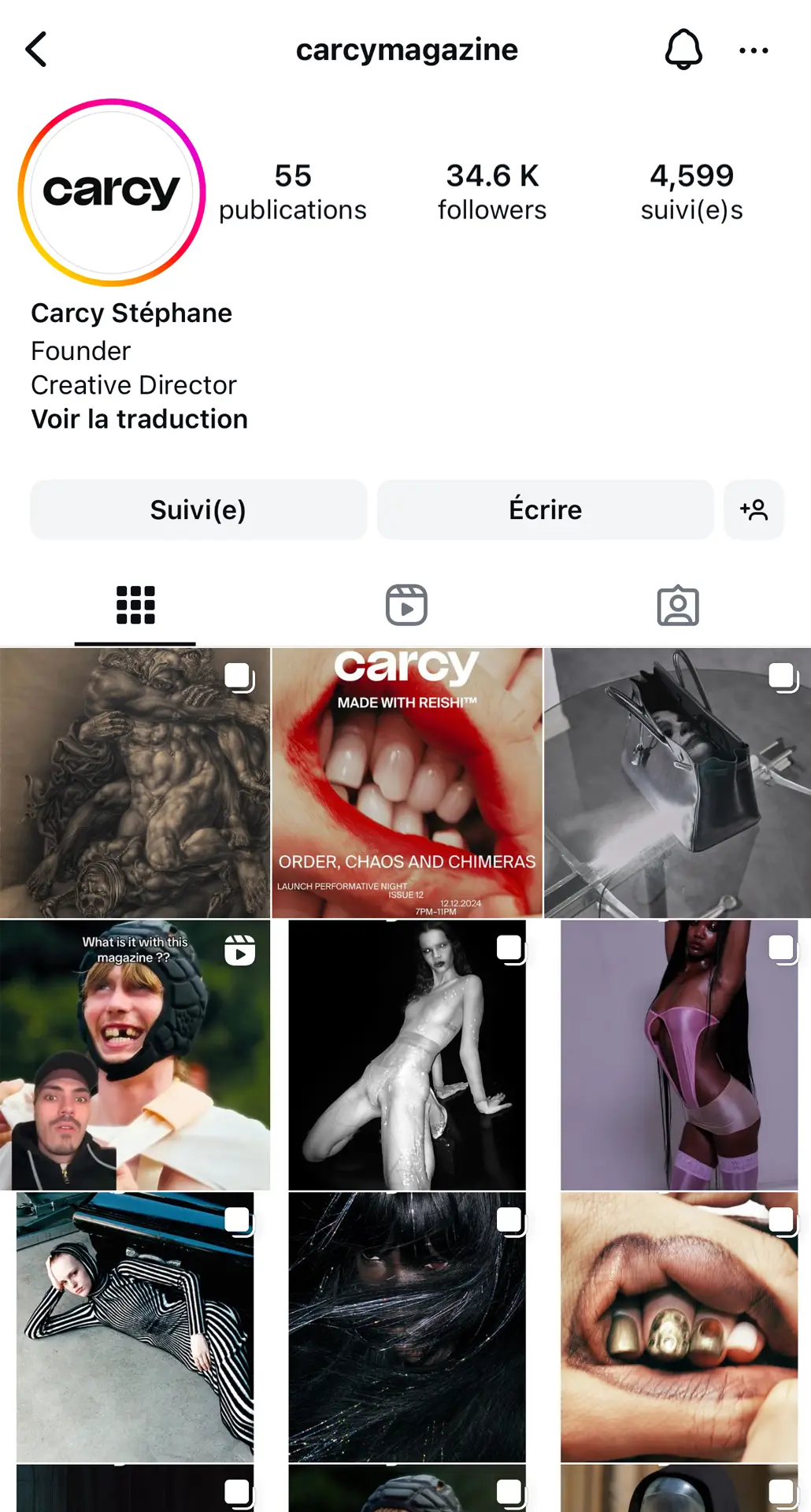Open the gold teeth close-up post
Viewport: 811px width, 1512px height.
679,1327
